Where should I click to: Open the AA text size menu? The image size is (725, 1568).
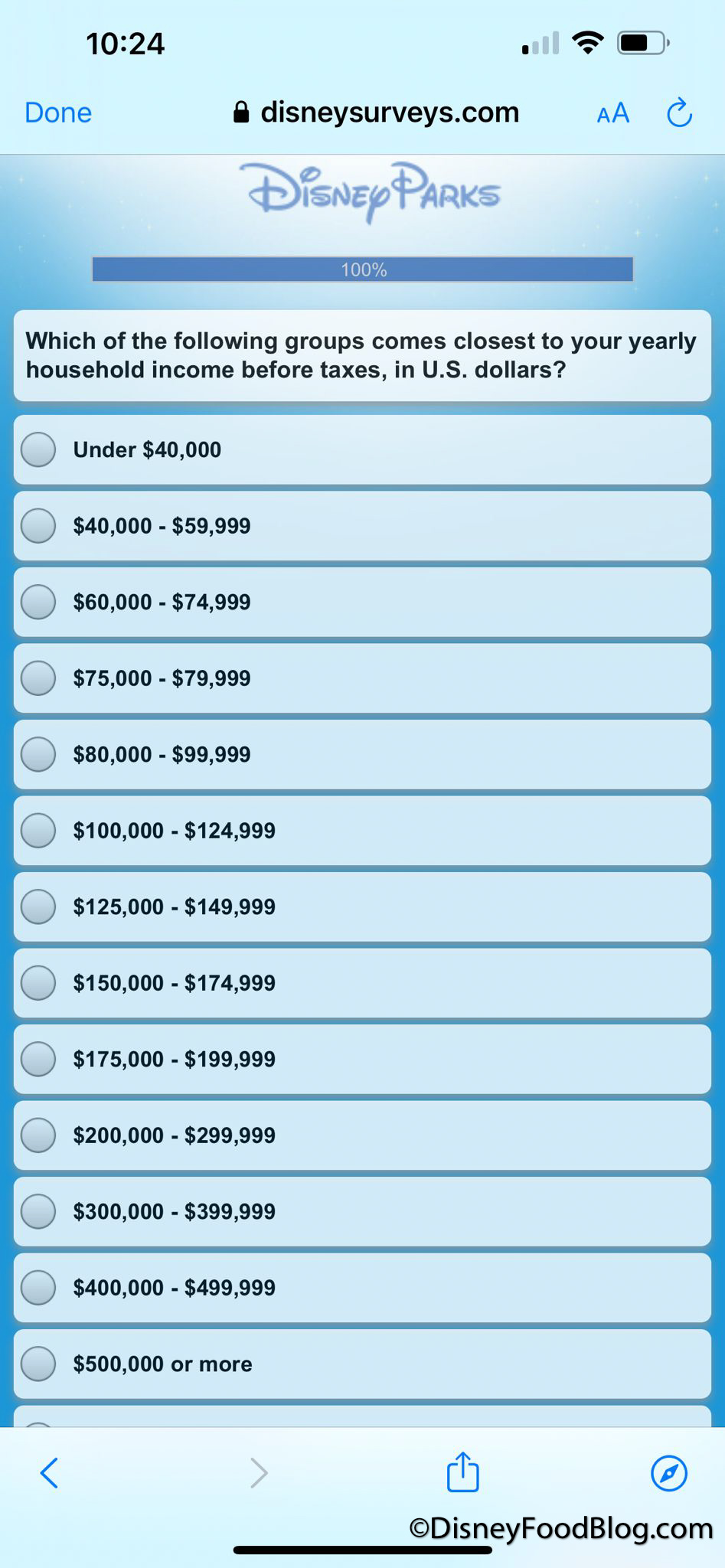tap(612, 113)
